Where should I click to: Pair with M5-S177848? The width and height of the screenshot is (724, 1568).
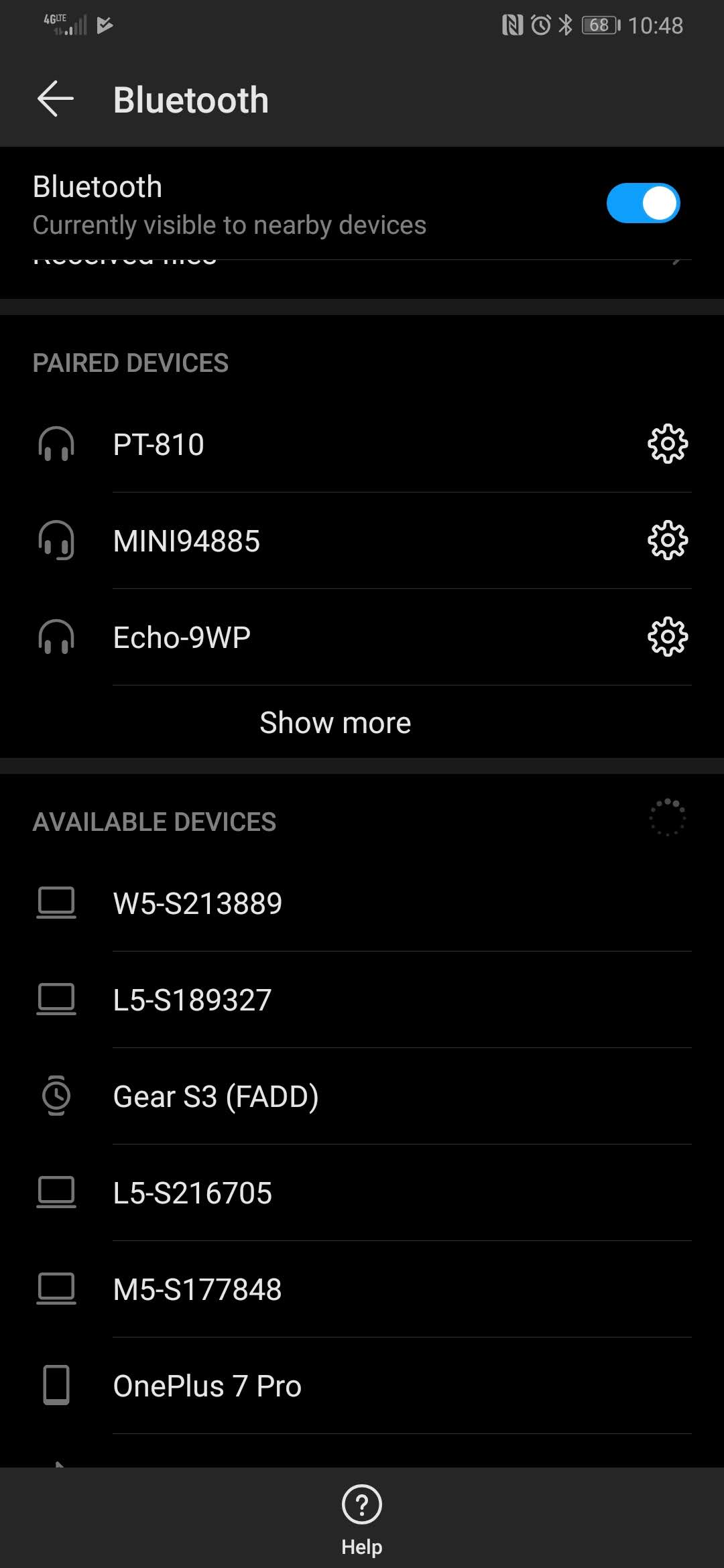click(268, 1288)
